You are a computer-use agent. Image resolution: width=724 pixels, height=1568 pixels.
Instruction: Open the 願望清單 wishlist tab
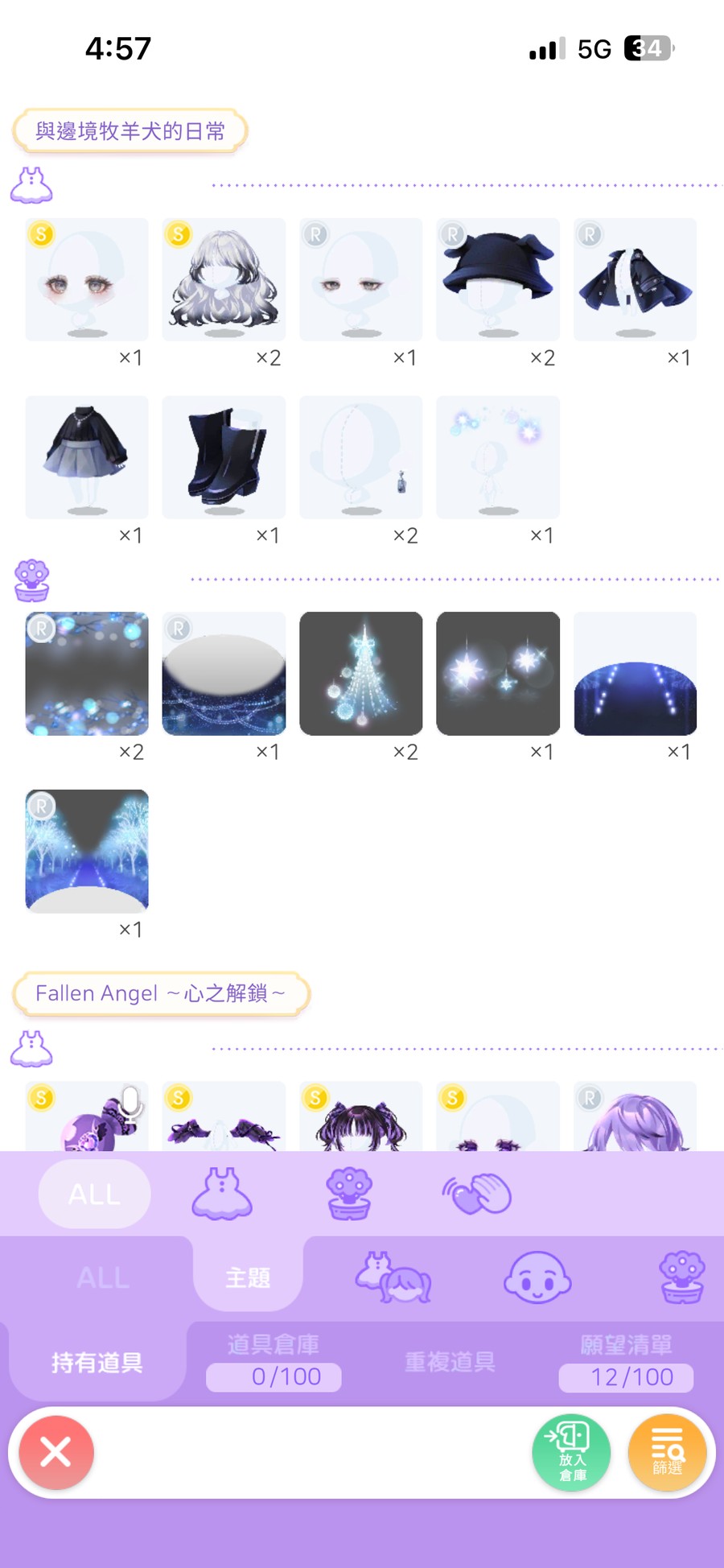coord(626,1362)
